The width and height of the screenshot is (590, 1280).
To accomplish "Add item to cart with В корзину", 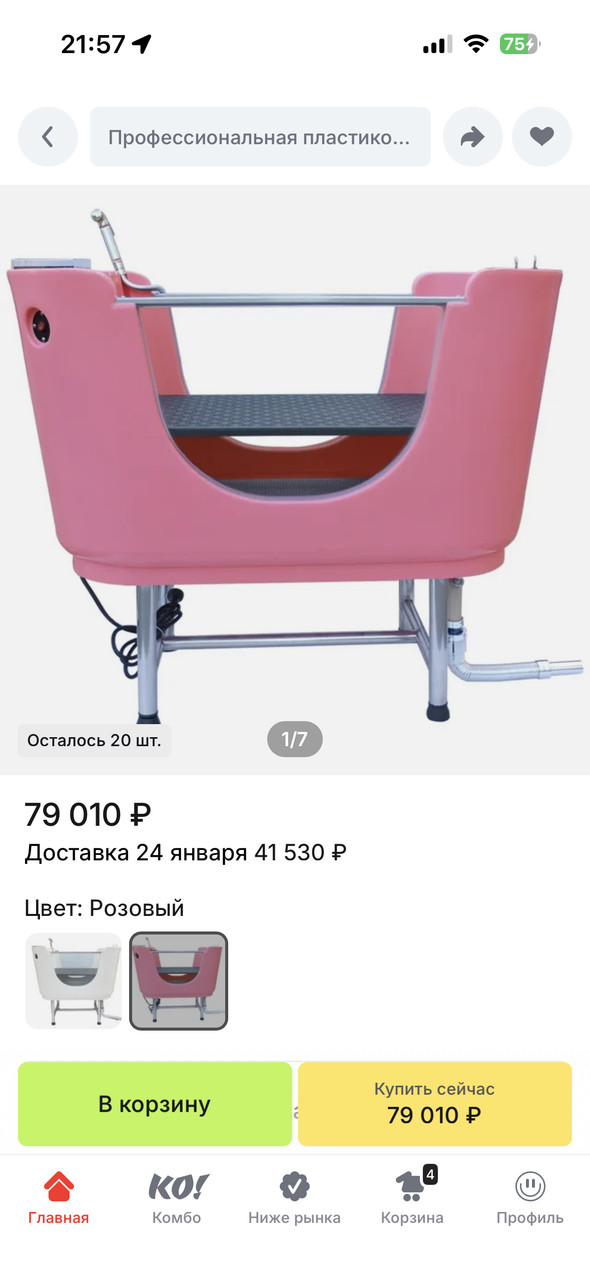I will click(x=155, y=1104).
